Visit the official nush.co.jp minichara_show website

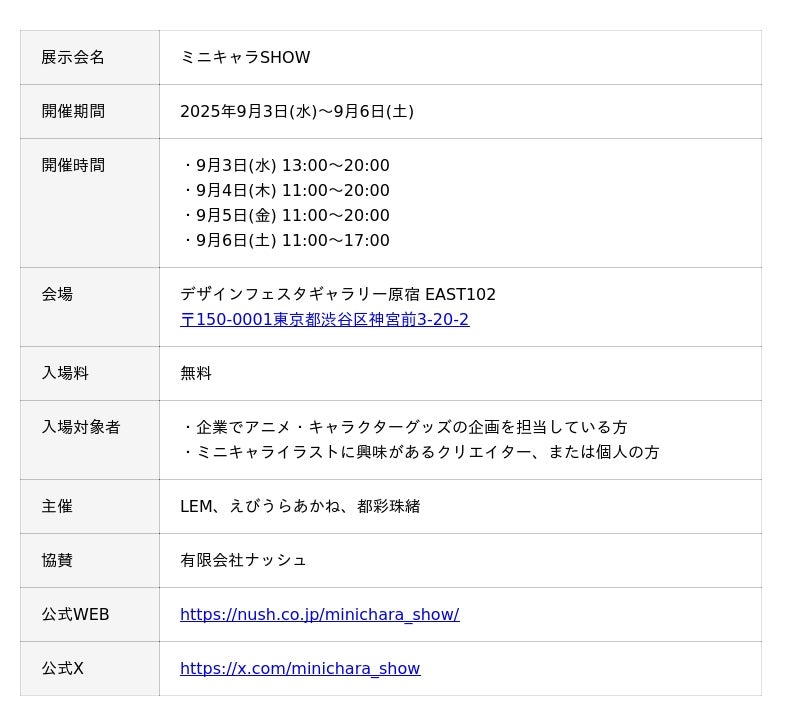pos(319,615)
